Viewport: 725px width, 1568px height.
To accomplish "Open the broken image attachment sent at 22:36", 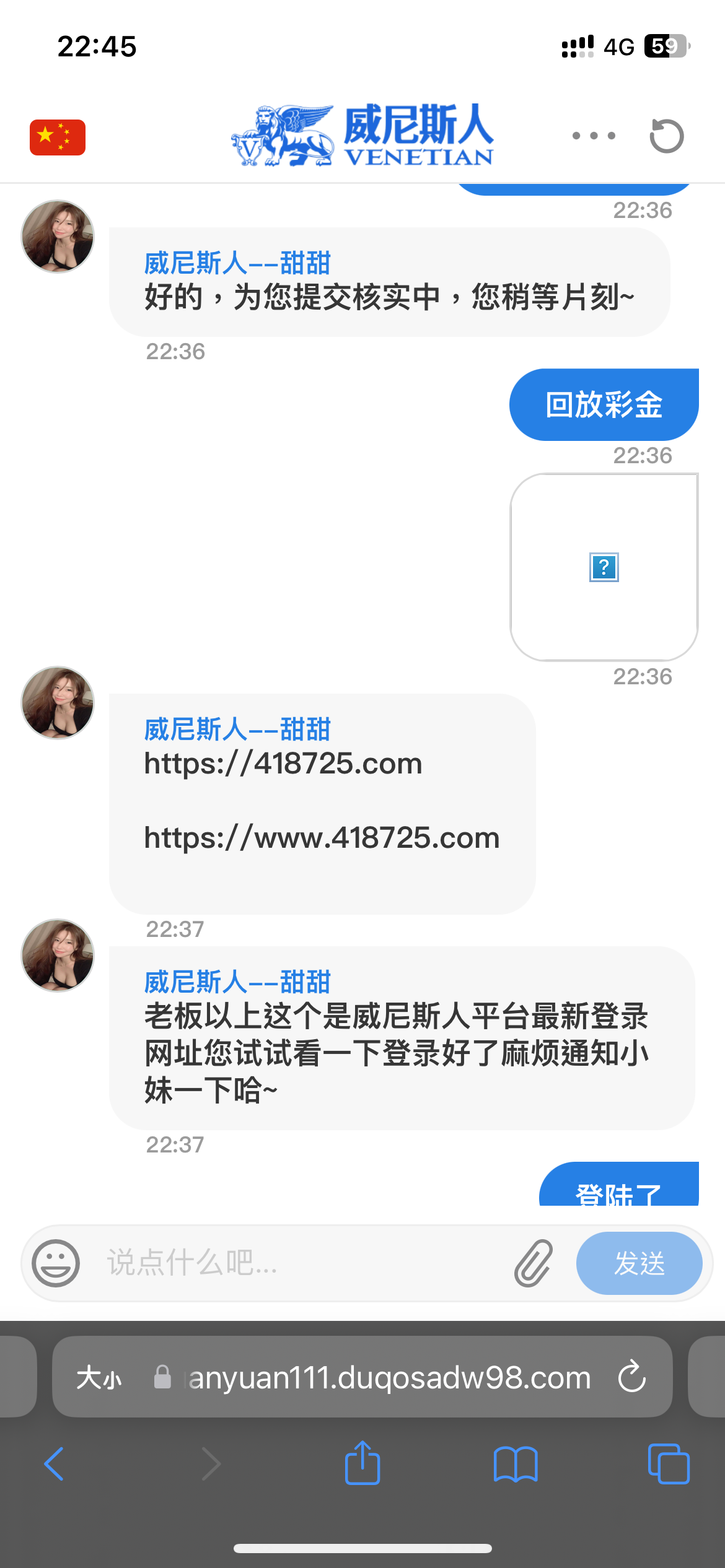I will (x=604, y=567).
